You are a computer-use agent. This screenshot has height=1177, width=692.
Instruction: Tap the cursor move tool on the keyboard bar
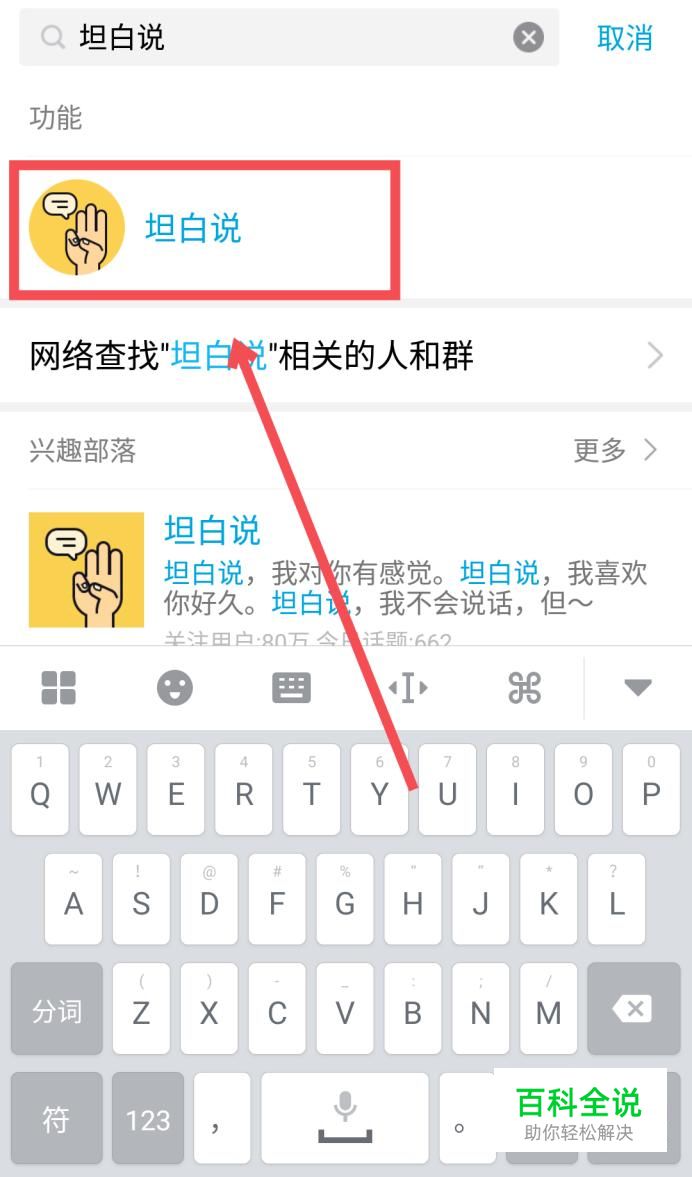(x=408, y=688)
